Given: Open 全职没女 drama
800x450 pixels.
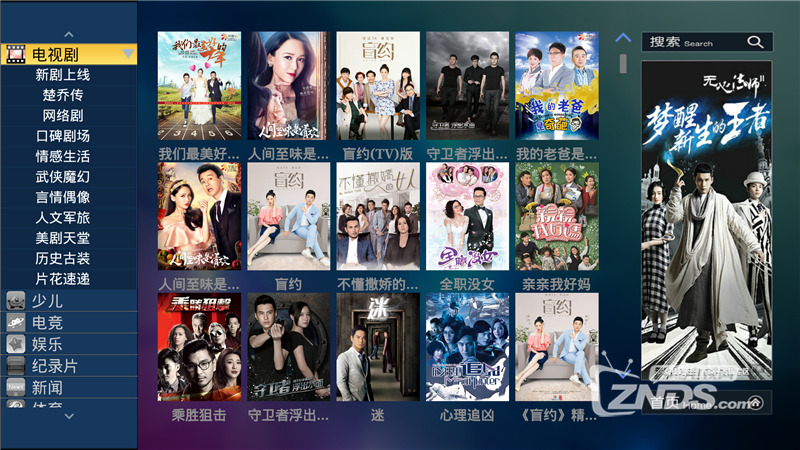Looking at the screenshot, I should pyautogui.click(x=467, y=217).
